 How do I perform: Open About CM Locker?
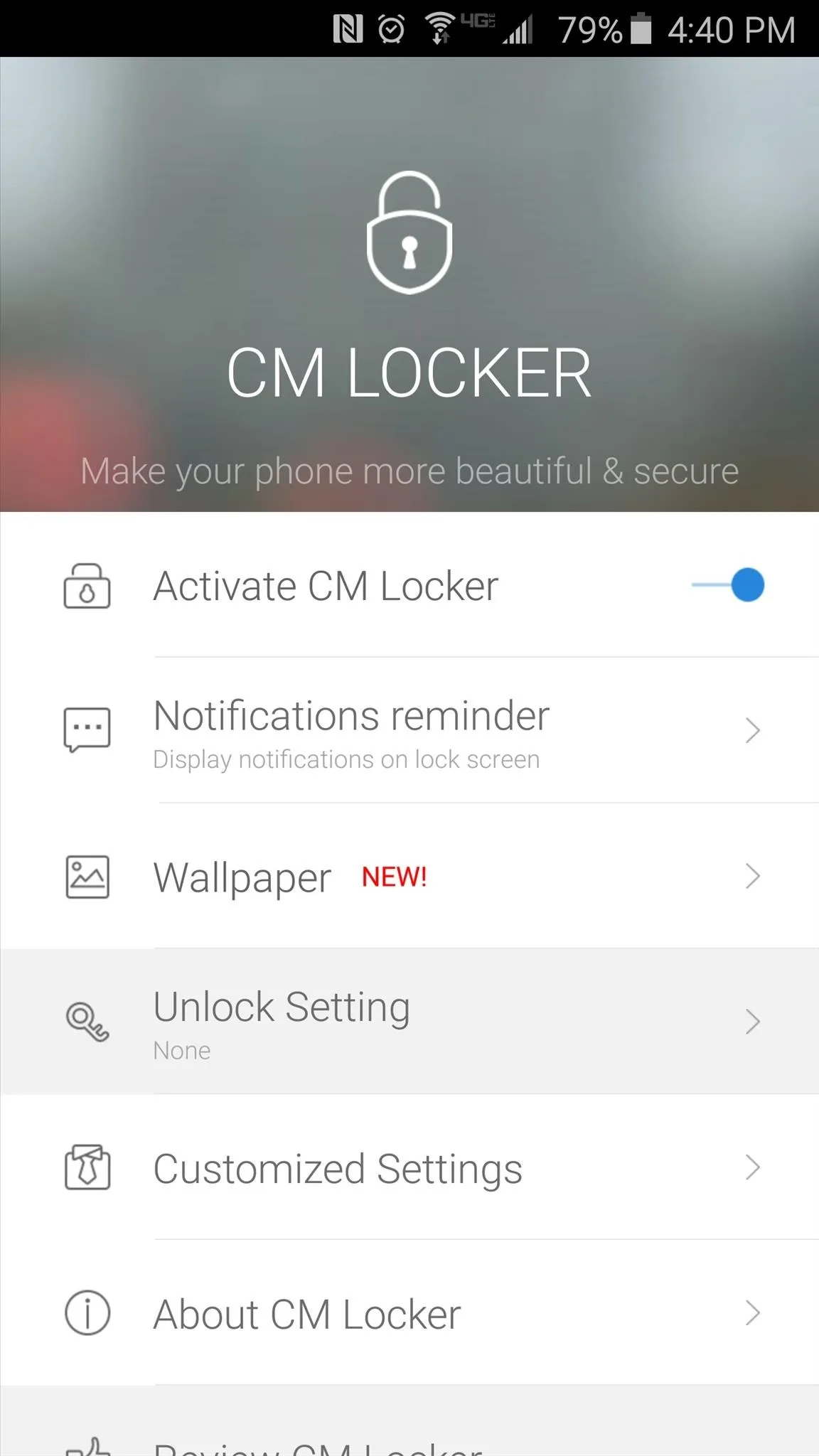click(409, 1313)
